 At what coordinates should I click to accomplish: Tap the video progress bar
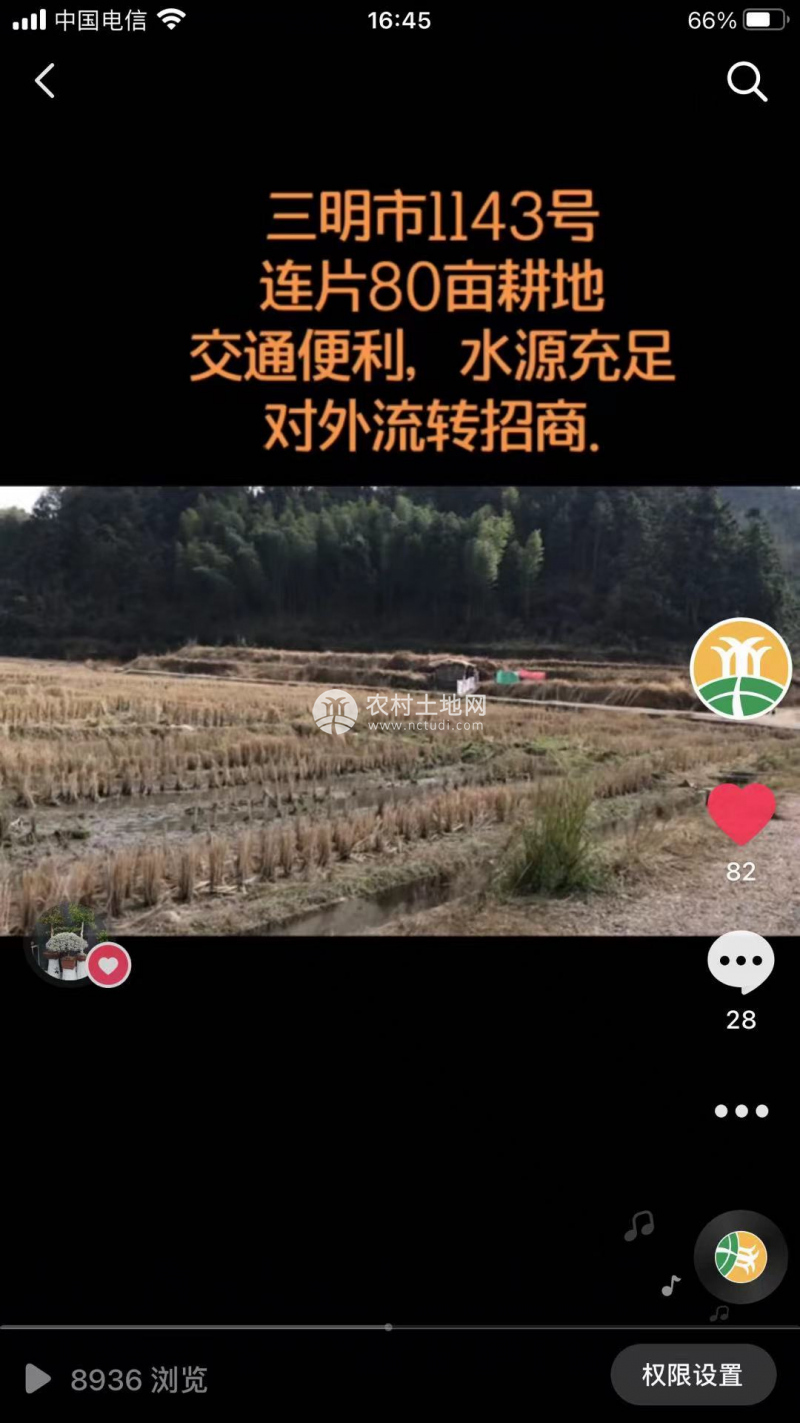400,1327
